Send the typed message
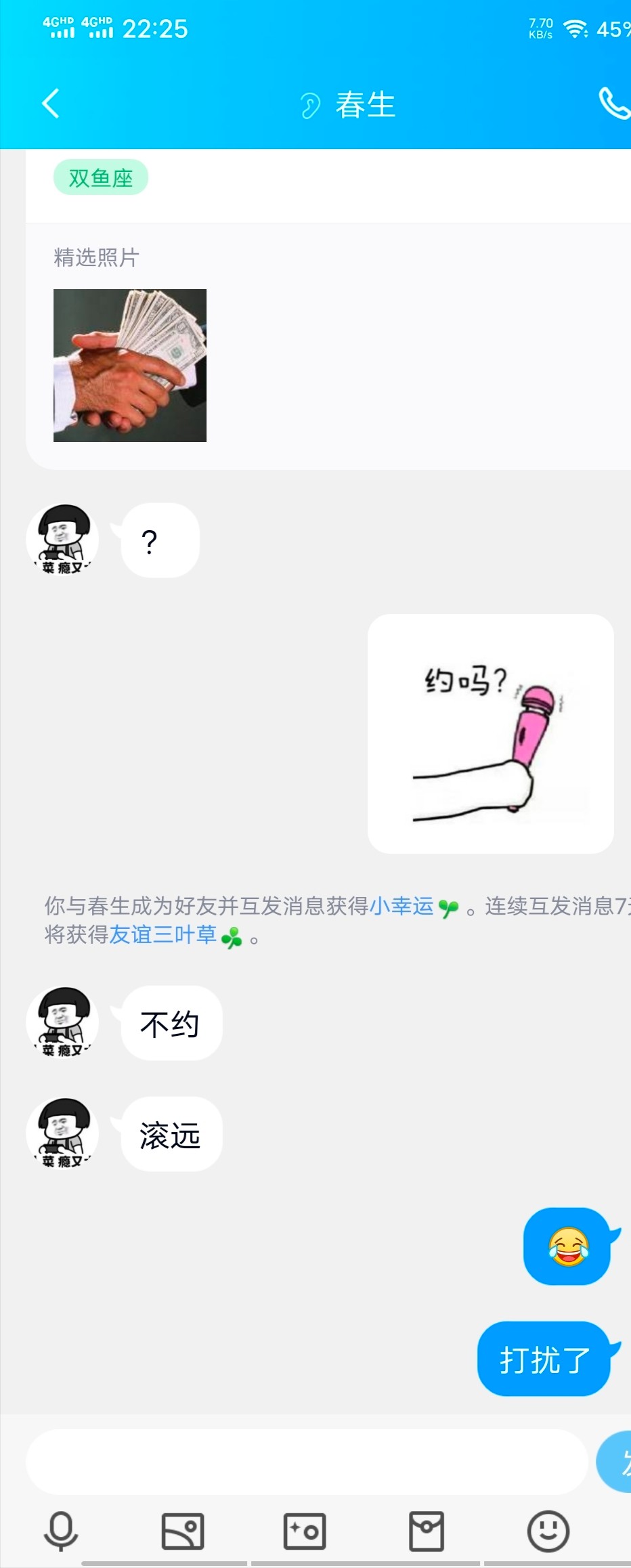Image resolution: width=631 pixels, height=1568 pixels. tap(617, 1462)
